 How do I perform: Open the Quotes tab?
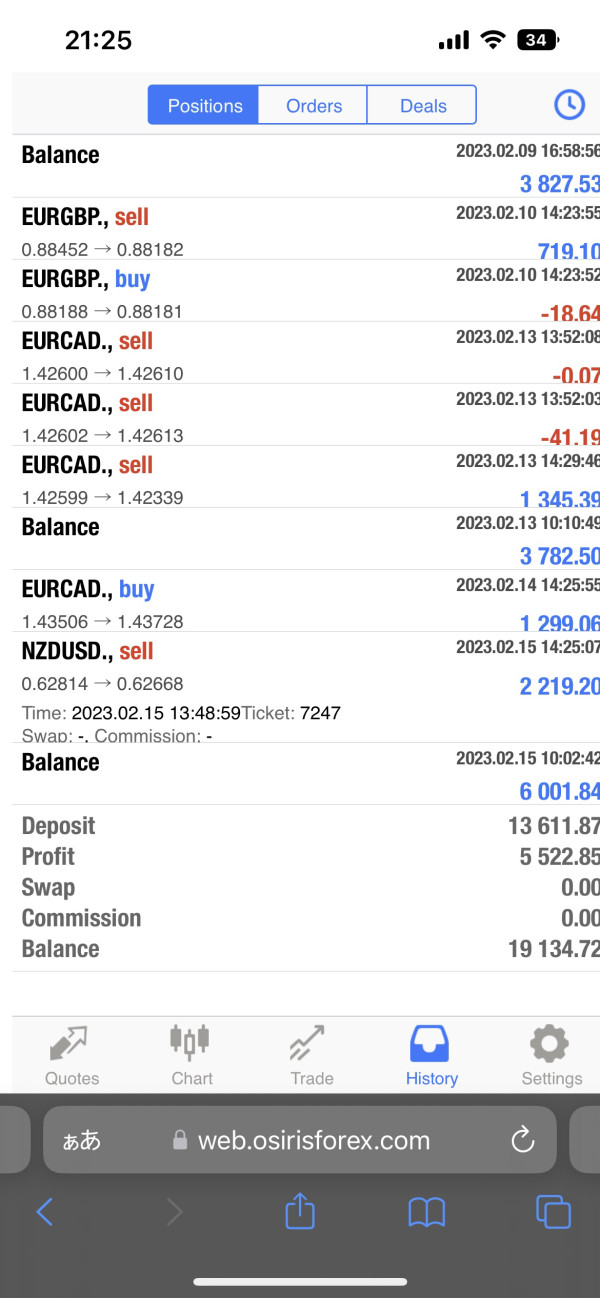tap(72, 1055)
